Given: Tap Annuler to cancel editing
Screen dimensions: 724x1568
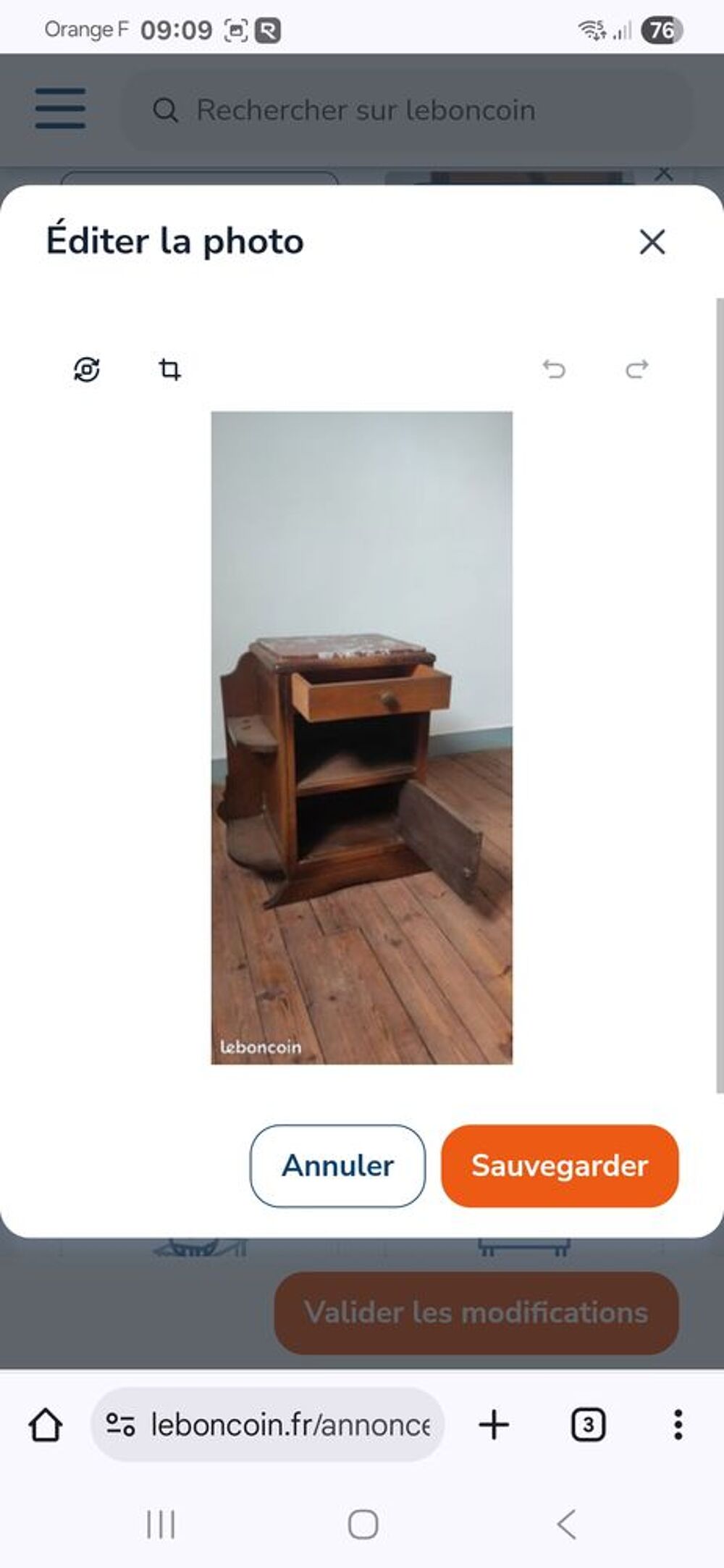Looking at the screenshot, I should pyautogui.click(x=337, y=1165).
